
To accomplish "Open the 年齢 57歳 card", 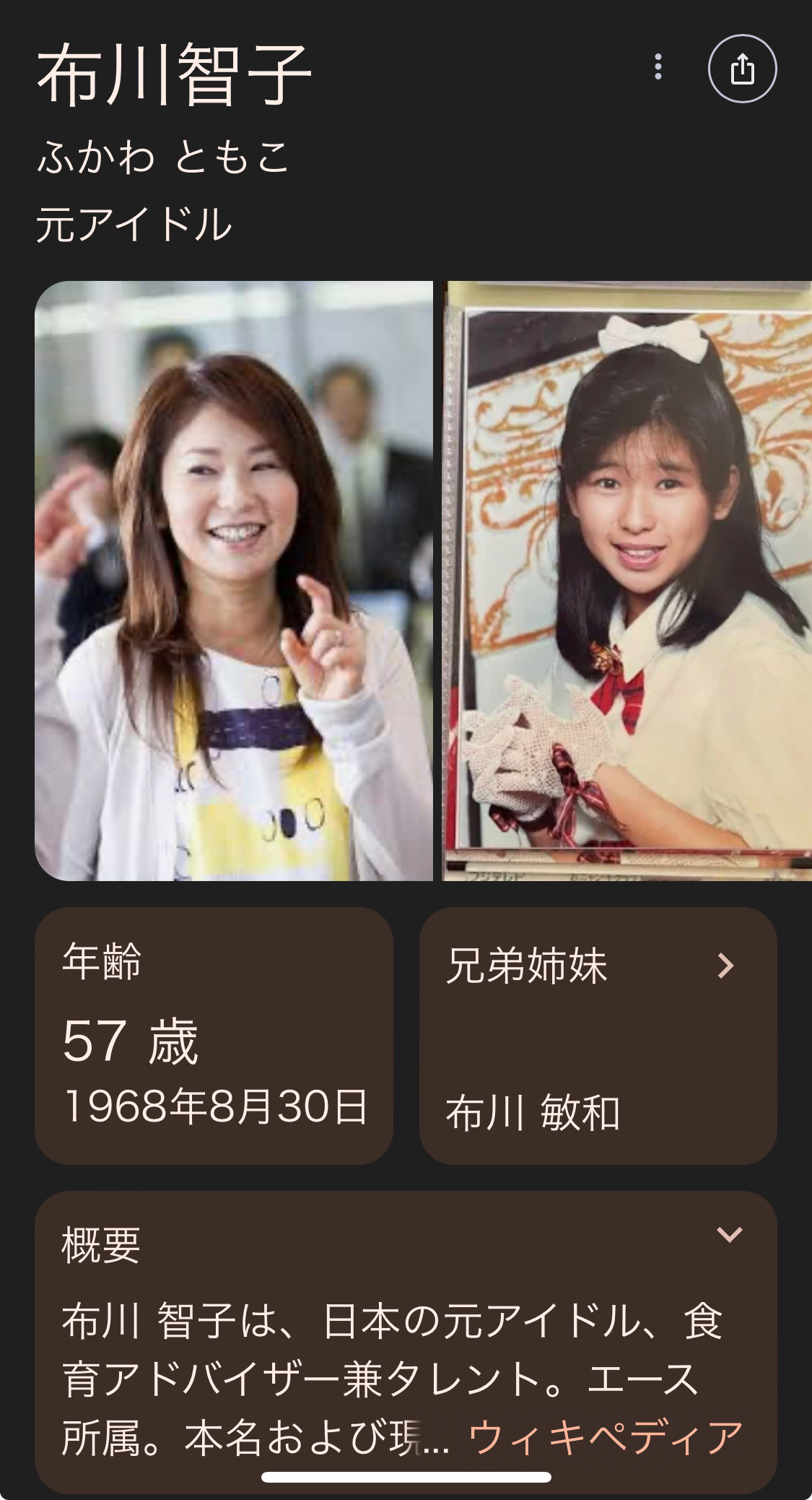I will [214, 1036].
